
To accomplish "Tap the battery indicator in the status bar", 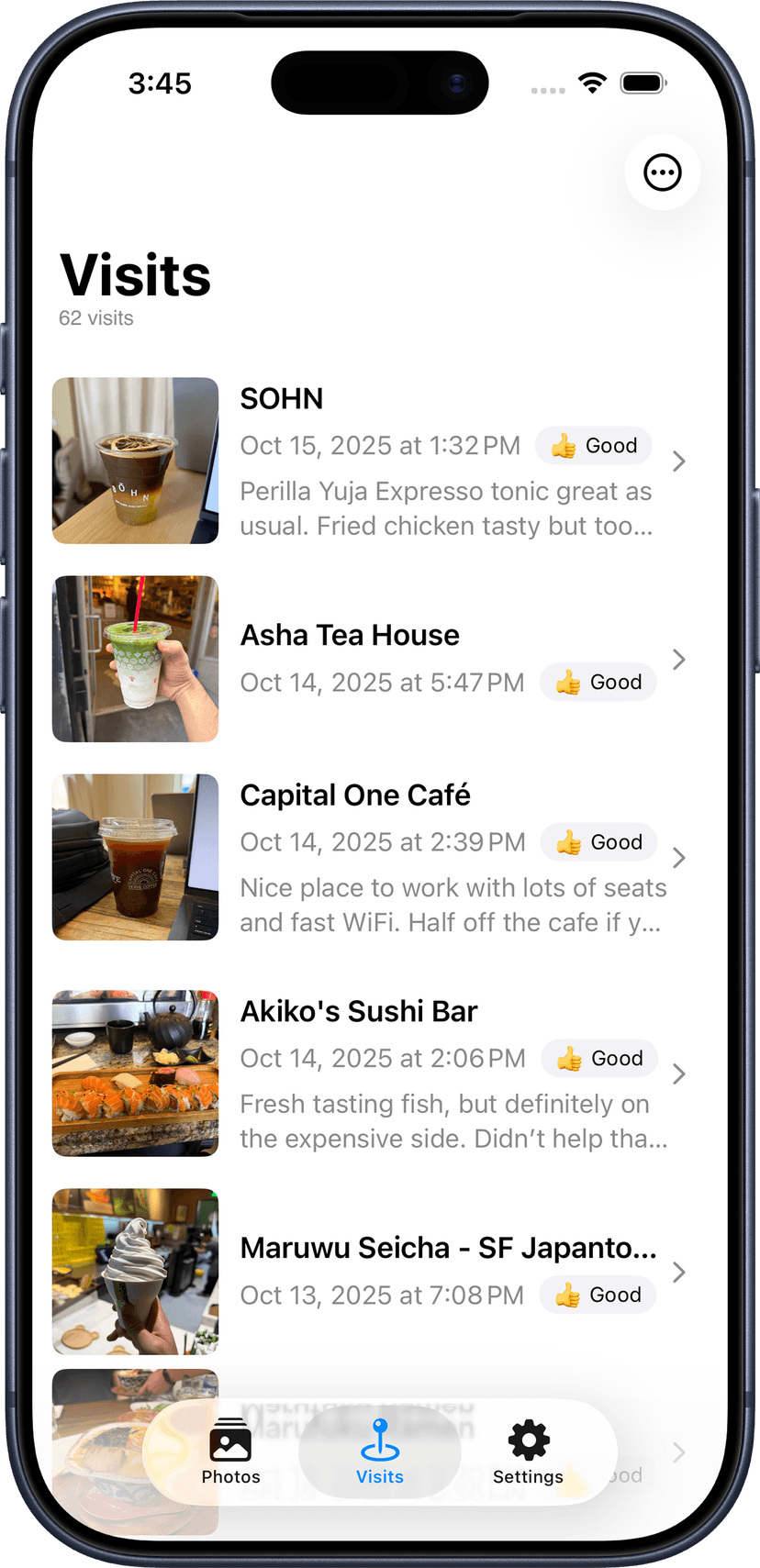I will (643, 83).
